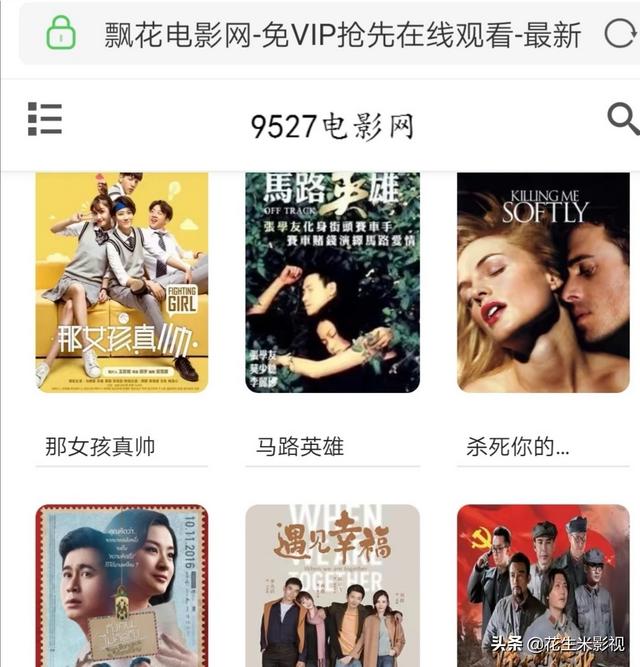Open the poster dated 10.11.2016
This screenshot has width=640, height=667.
pyautogui.click(x=122, y=586)
